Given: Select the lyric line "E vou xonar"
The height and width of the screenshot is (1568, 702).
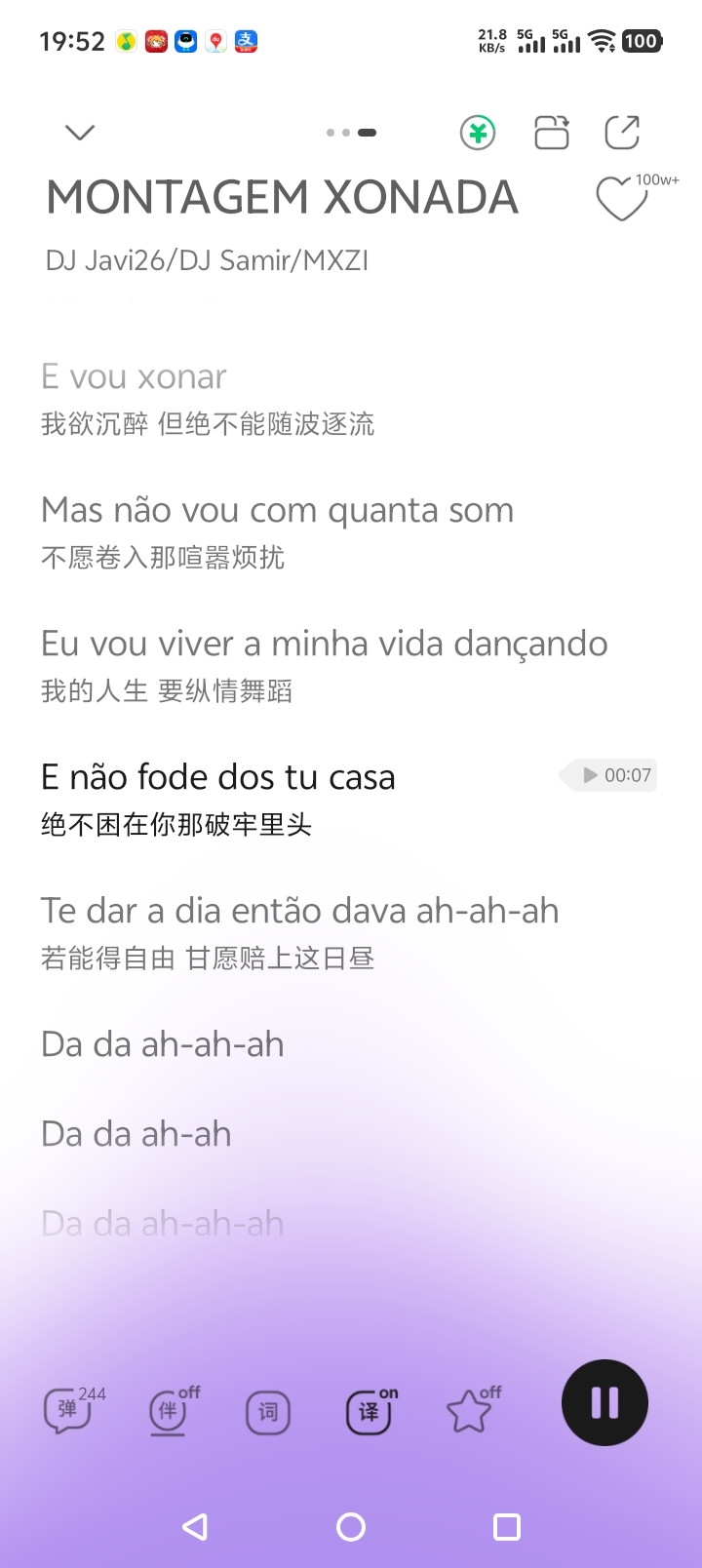Looking at the screenshot, I should click(x=135, y=376).
